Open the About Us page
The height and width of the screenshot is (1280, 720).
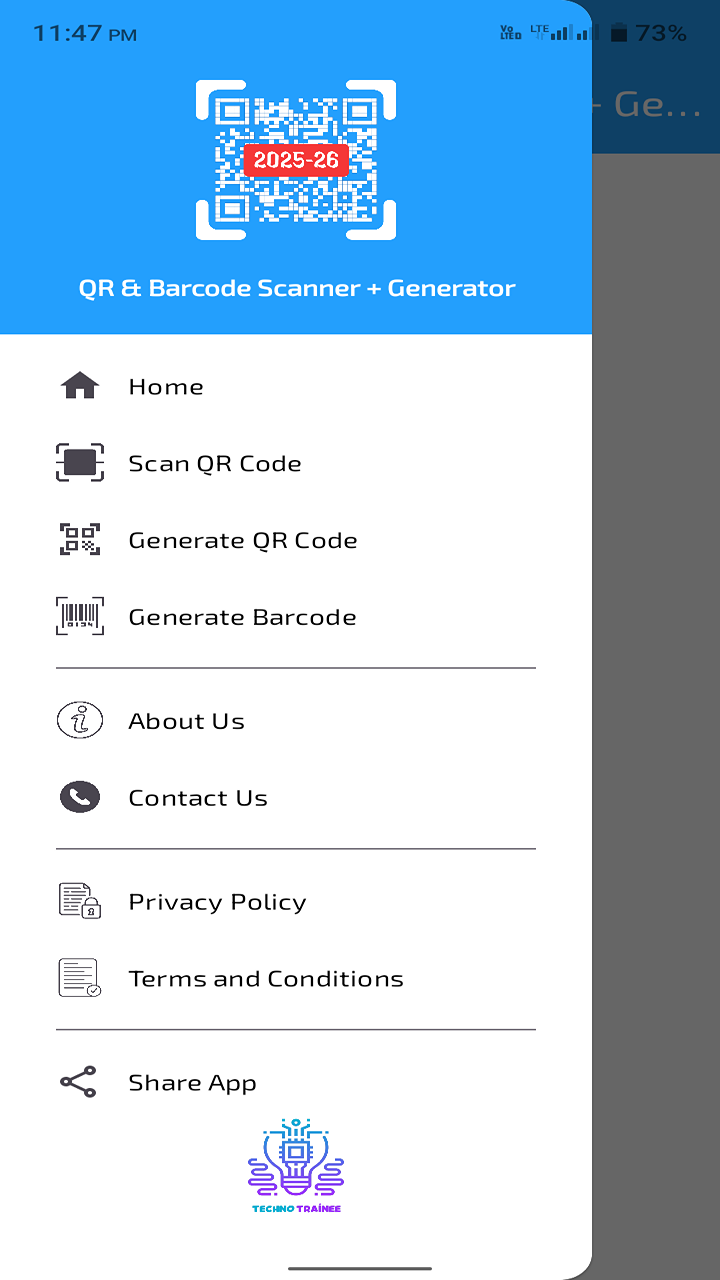[x=186, y=720]
